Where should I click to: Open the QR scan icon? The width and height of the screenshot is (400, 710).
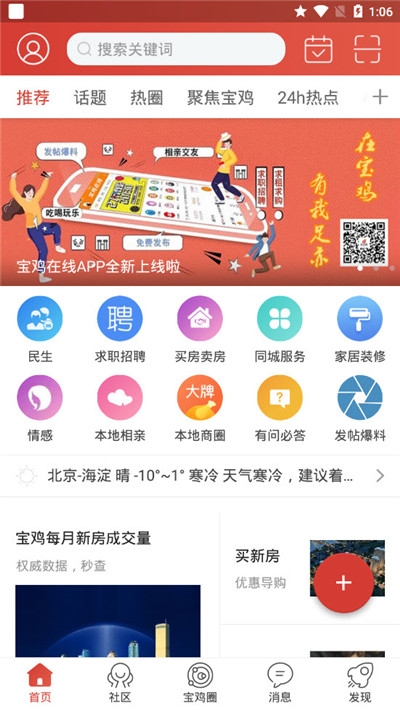pos(367,49)
